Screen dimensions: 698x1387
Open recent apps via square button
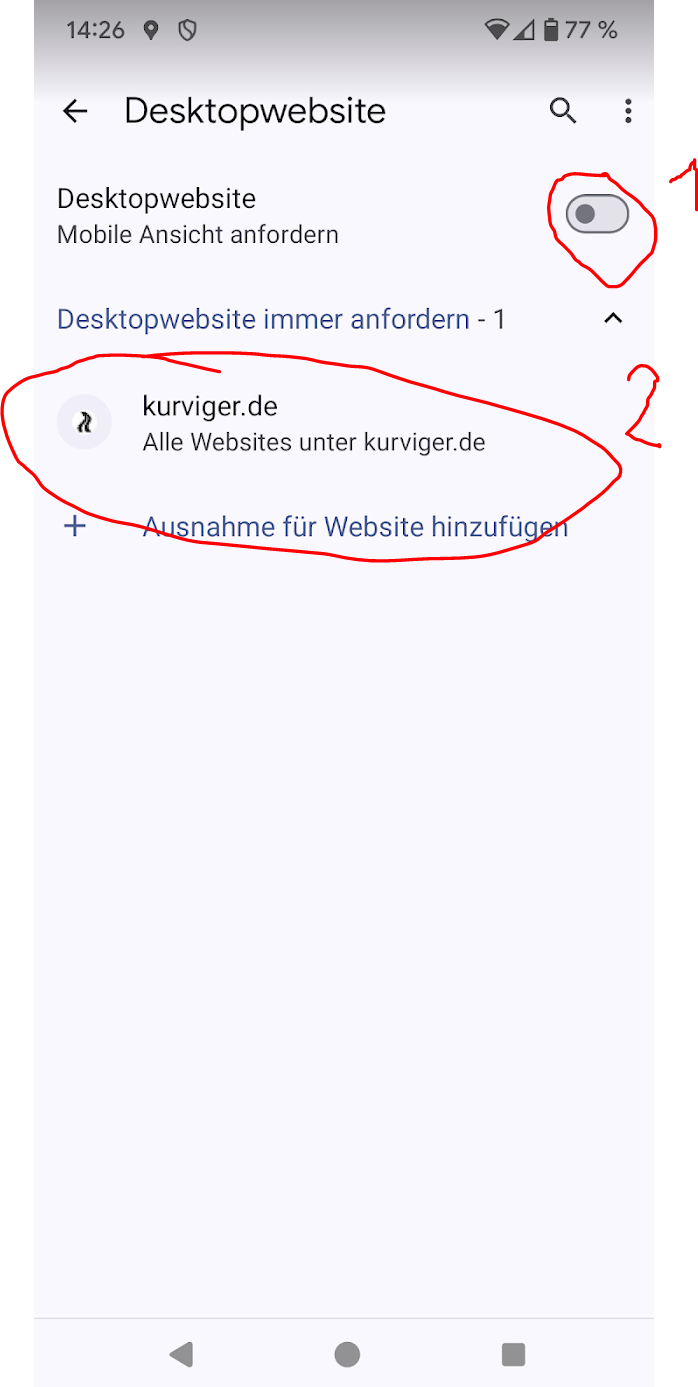coord(513,1354)
